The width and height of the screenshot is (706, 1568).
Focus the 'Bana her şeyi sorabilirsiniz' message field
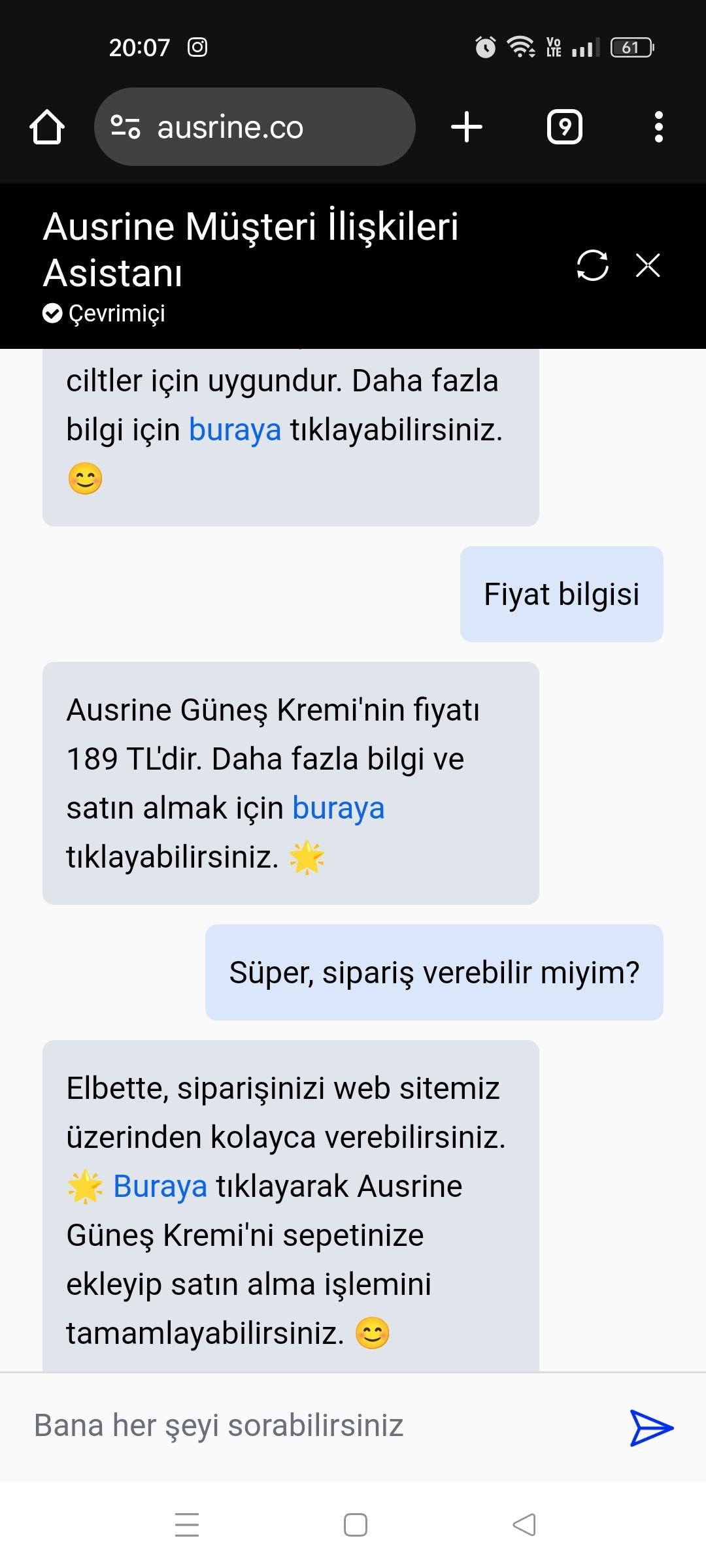(x=314, y=1426)
